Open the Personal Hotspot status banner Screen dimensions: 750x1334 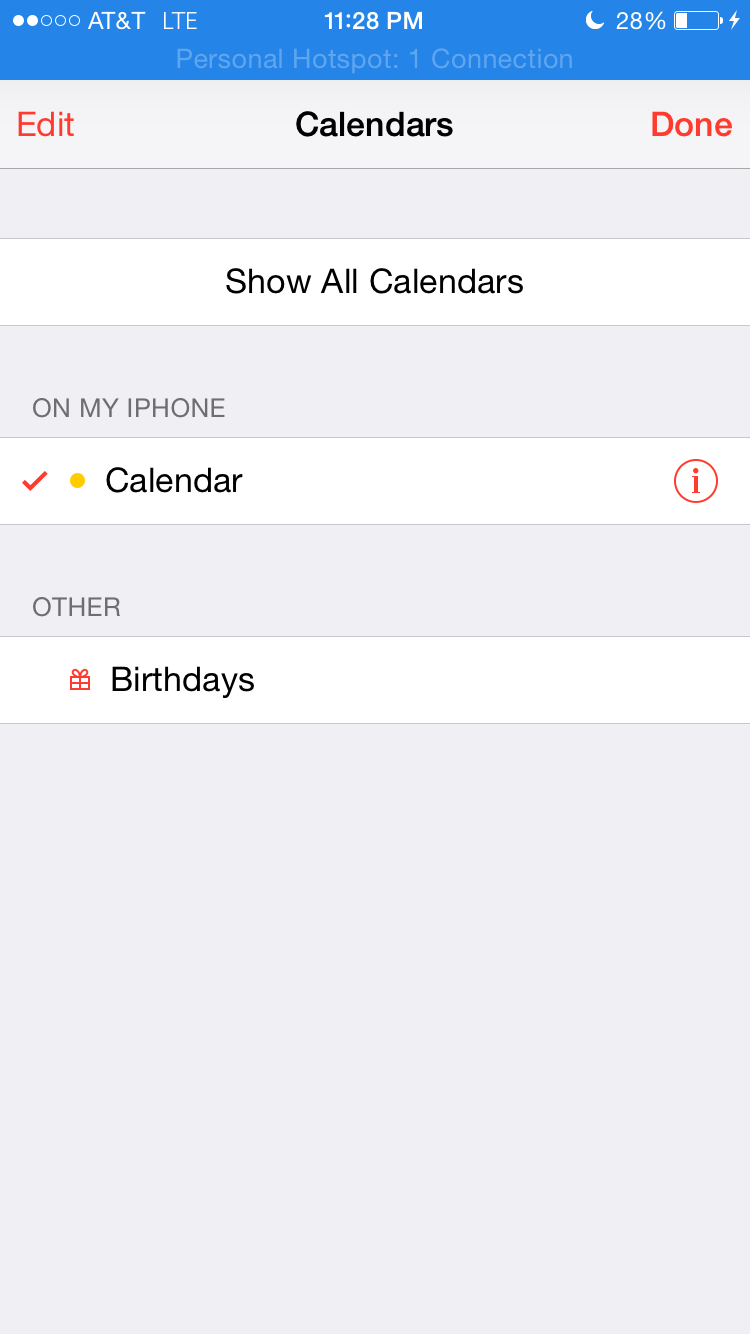tap(375, 59)
